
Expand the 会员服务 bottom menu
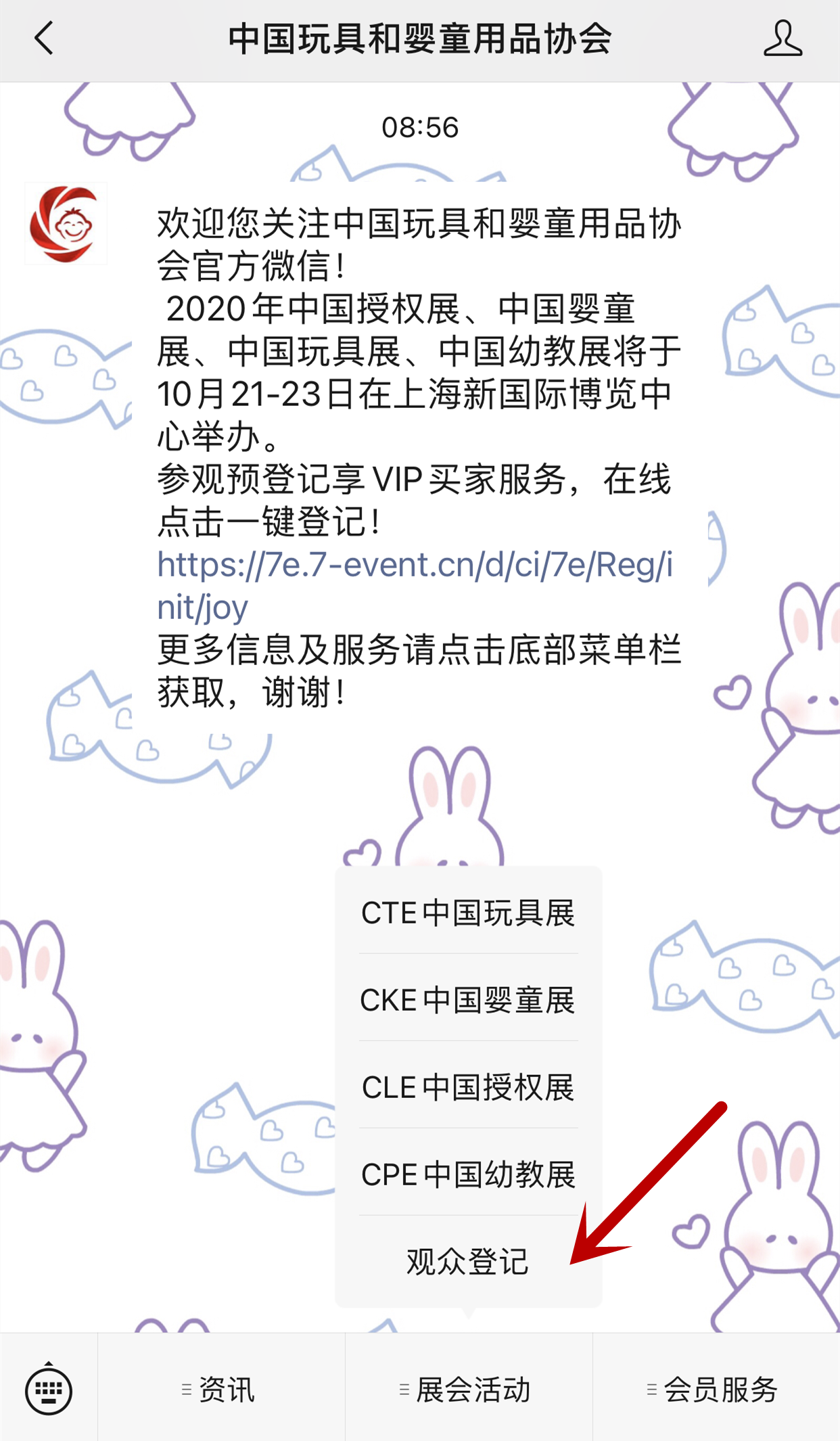[x=716, y=1390]
